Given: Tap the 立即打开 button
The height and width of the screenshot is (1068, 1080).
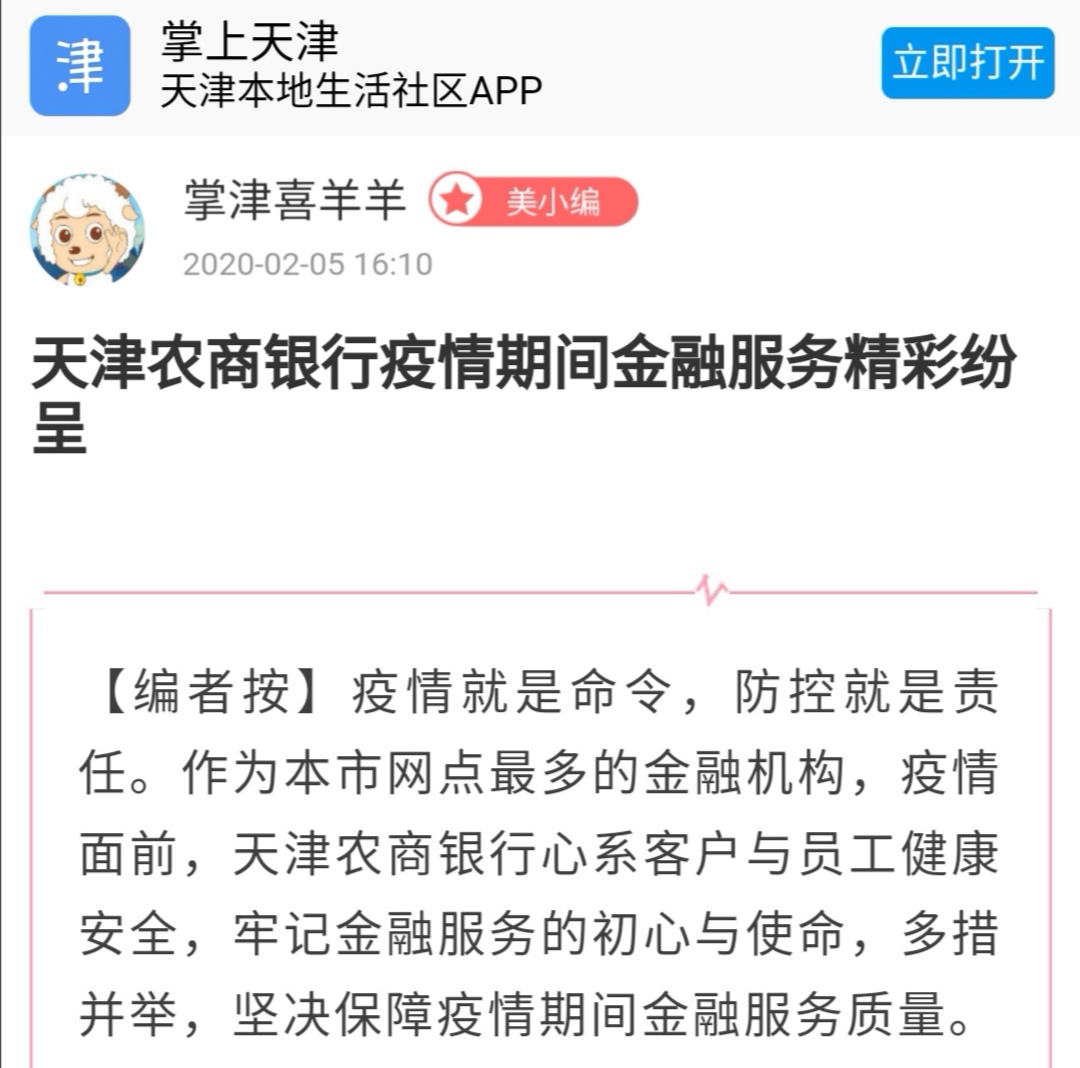Looking at the screenshot, I should pos(967,63).
